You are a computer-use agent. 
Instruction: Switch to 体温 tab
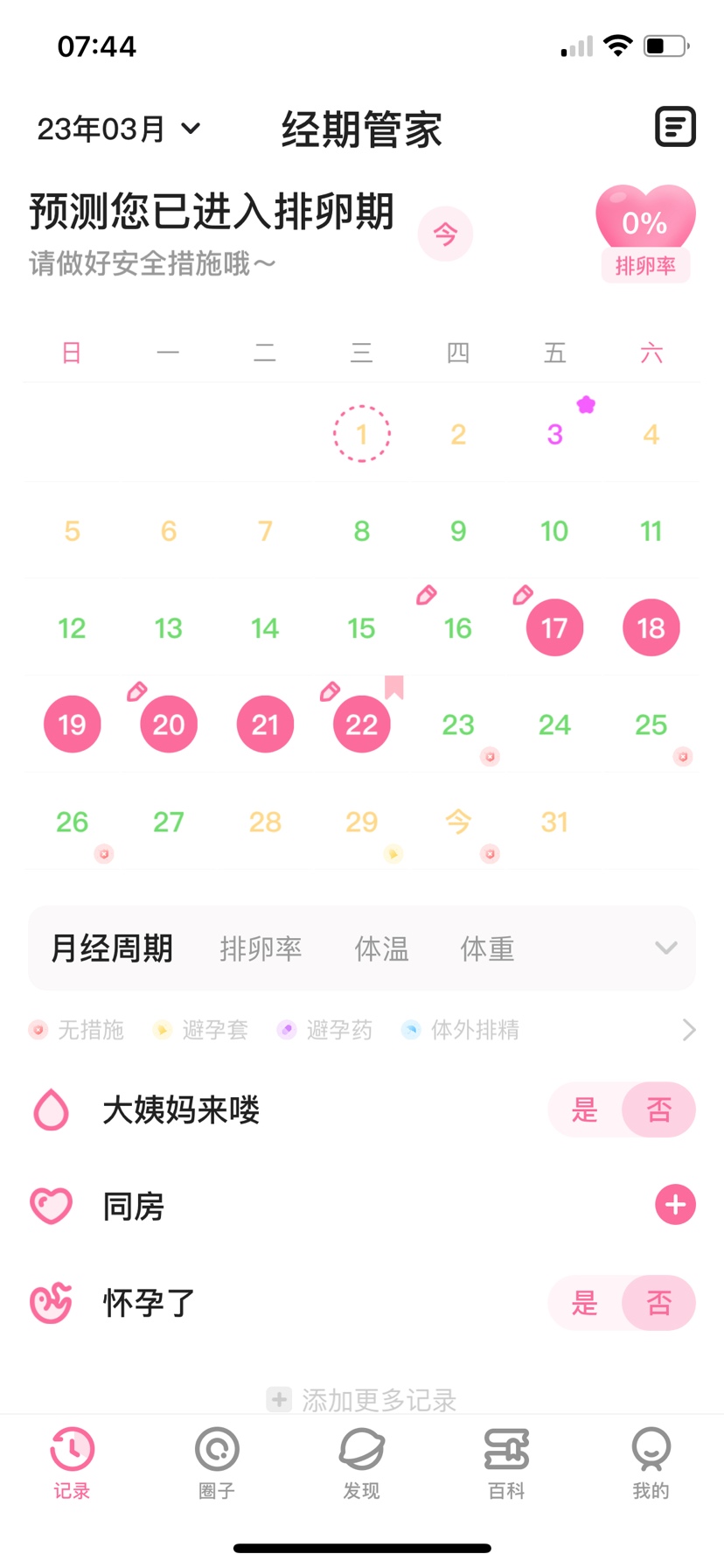381,948
